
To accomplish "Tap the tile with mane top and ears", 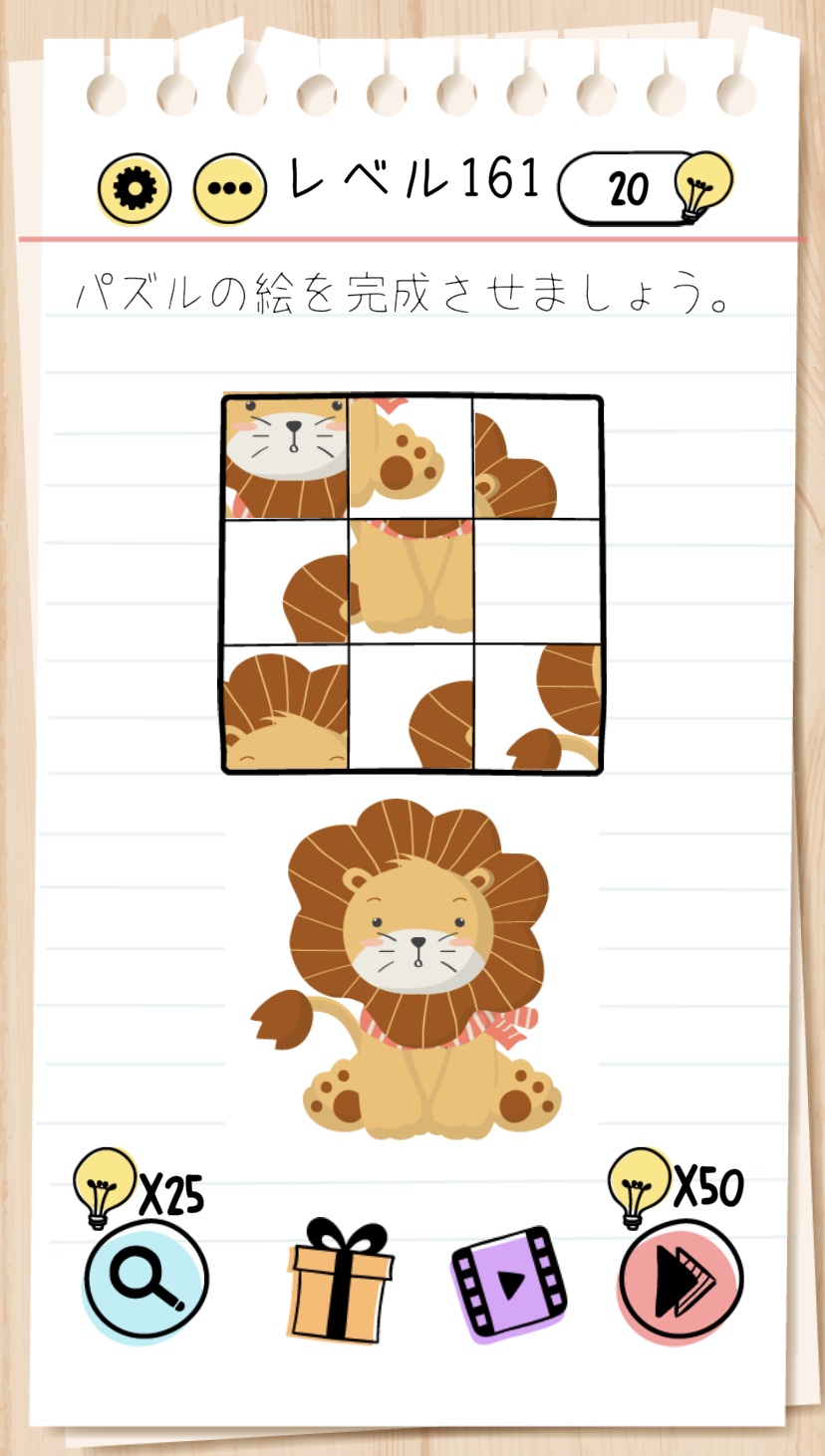I will pyautogui.click(x=287, y=707).
